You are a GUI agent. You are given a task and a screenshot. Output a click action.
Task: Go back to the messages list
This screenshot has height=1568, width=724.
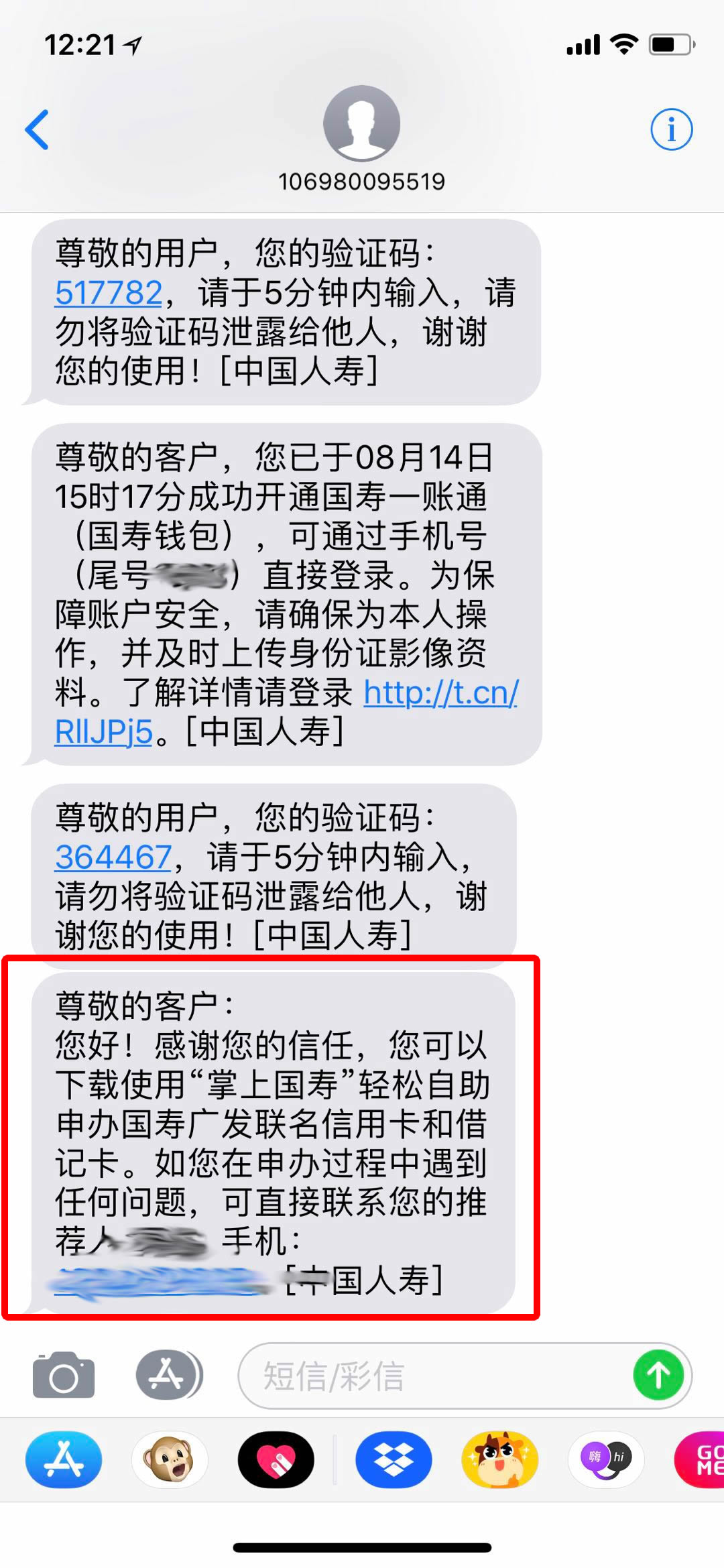pyautogui.click(x=38, y=129)
